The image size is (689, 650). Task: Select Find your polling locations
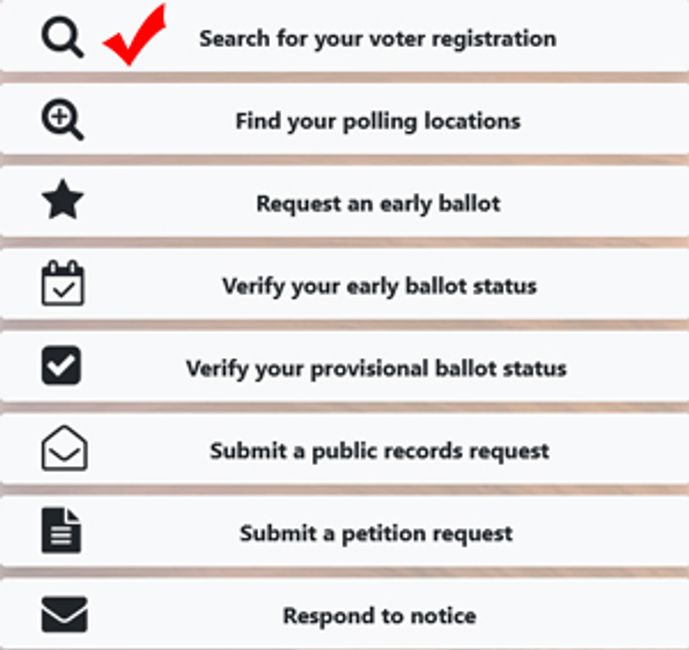(x=377, y=121)
